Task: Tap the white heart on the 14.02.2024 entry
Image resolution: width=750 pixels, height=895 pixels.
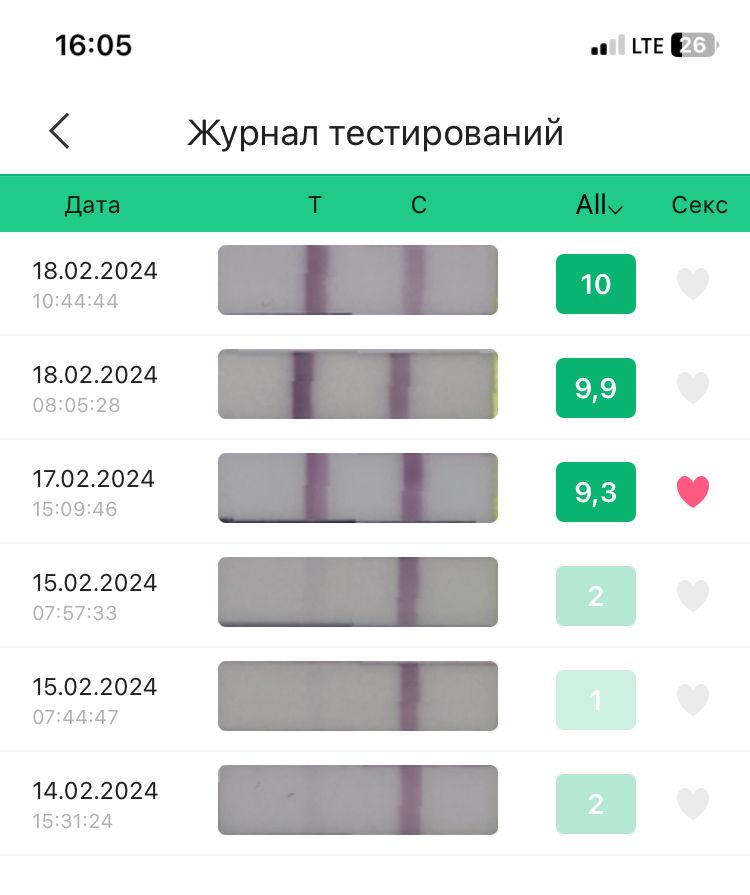Action: [693, 803]
